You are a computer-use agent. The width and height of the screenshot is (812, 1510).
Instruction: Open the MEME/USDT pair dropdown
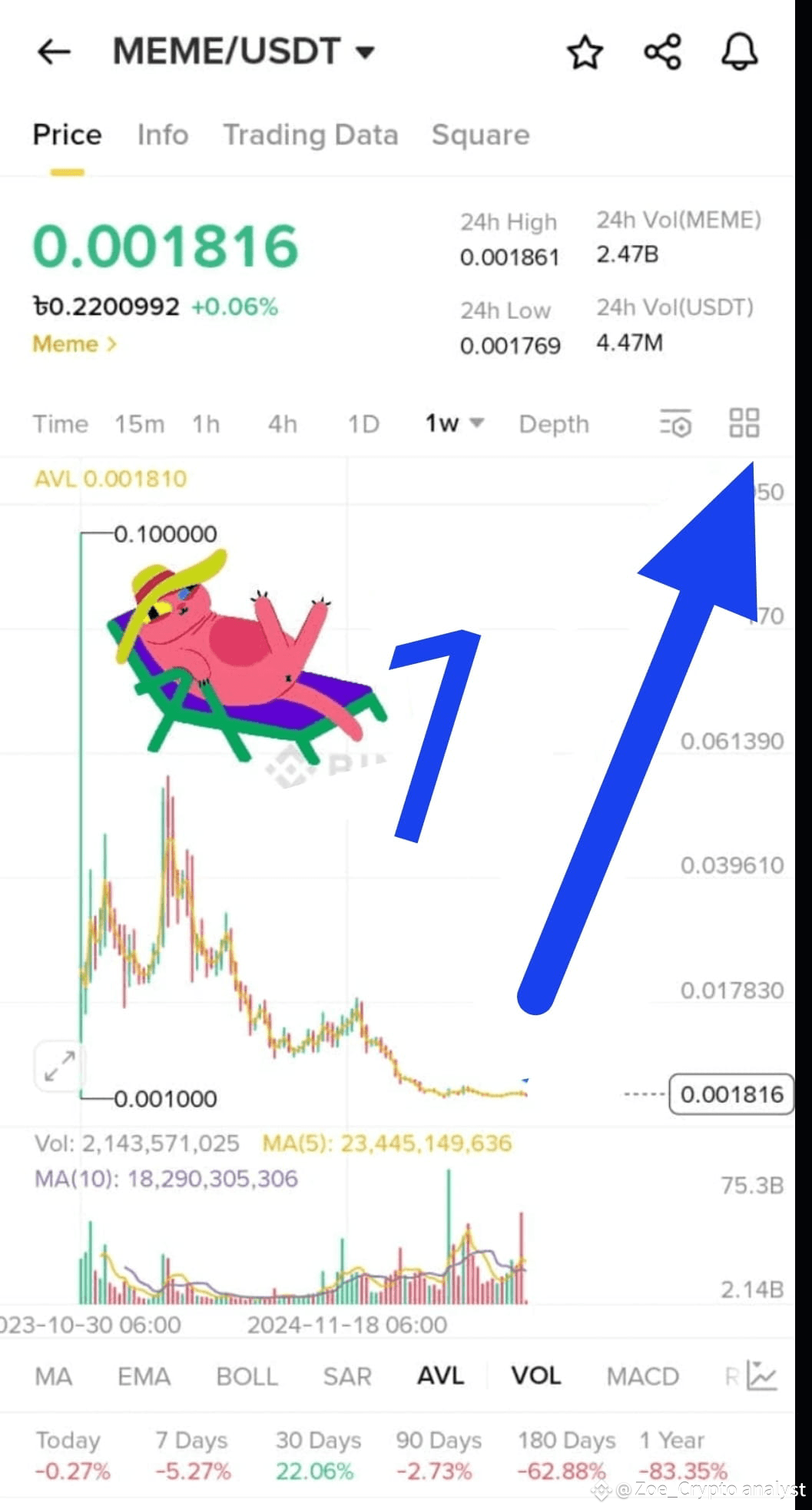point(364,52)
